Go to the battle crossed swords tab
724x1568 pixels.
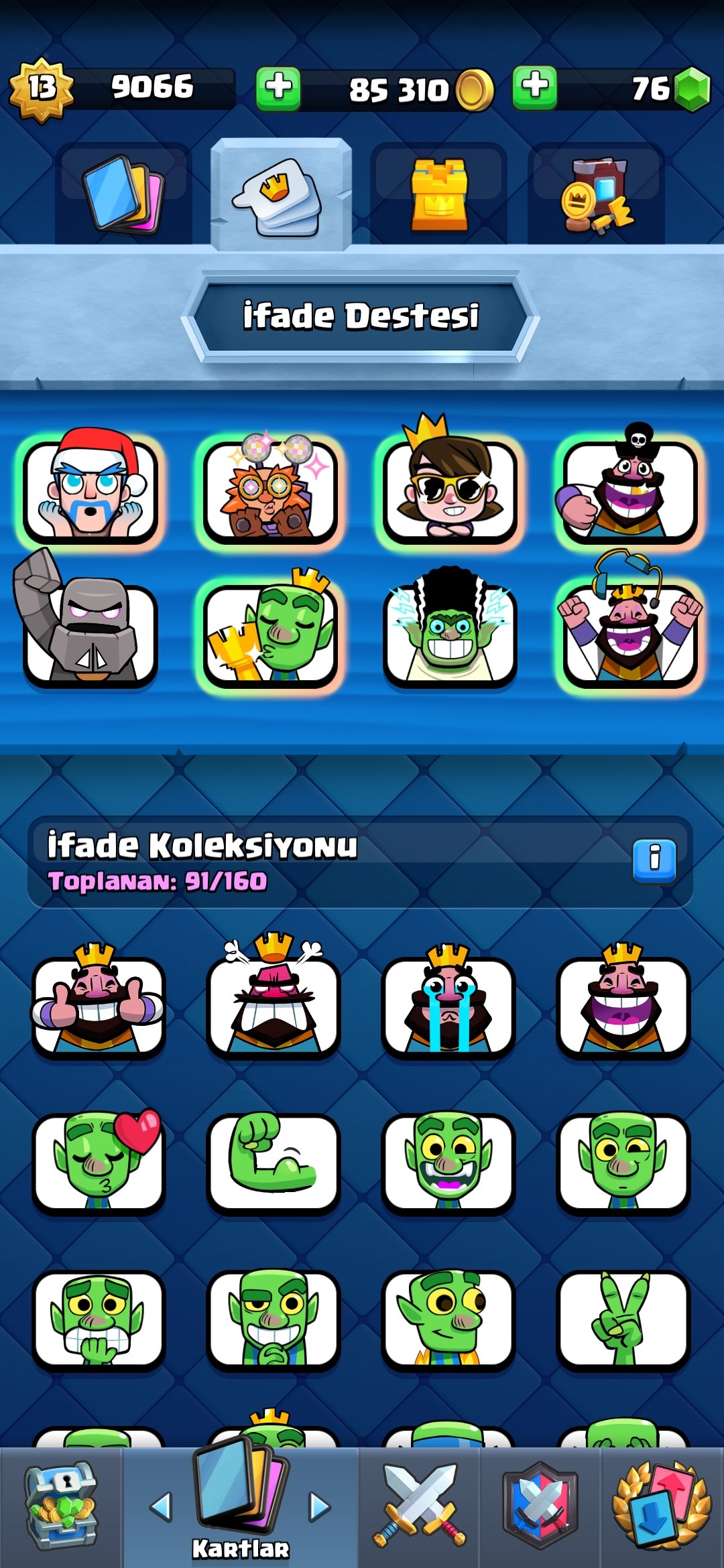[419, 1506]
